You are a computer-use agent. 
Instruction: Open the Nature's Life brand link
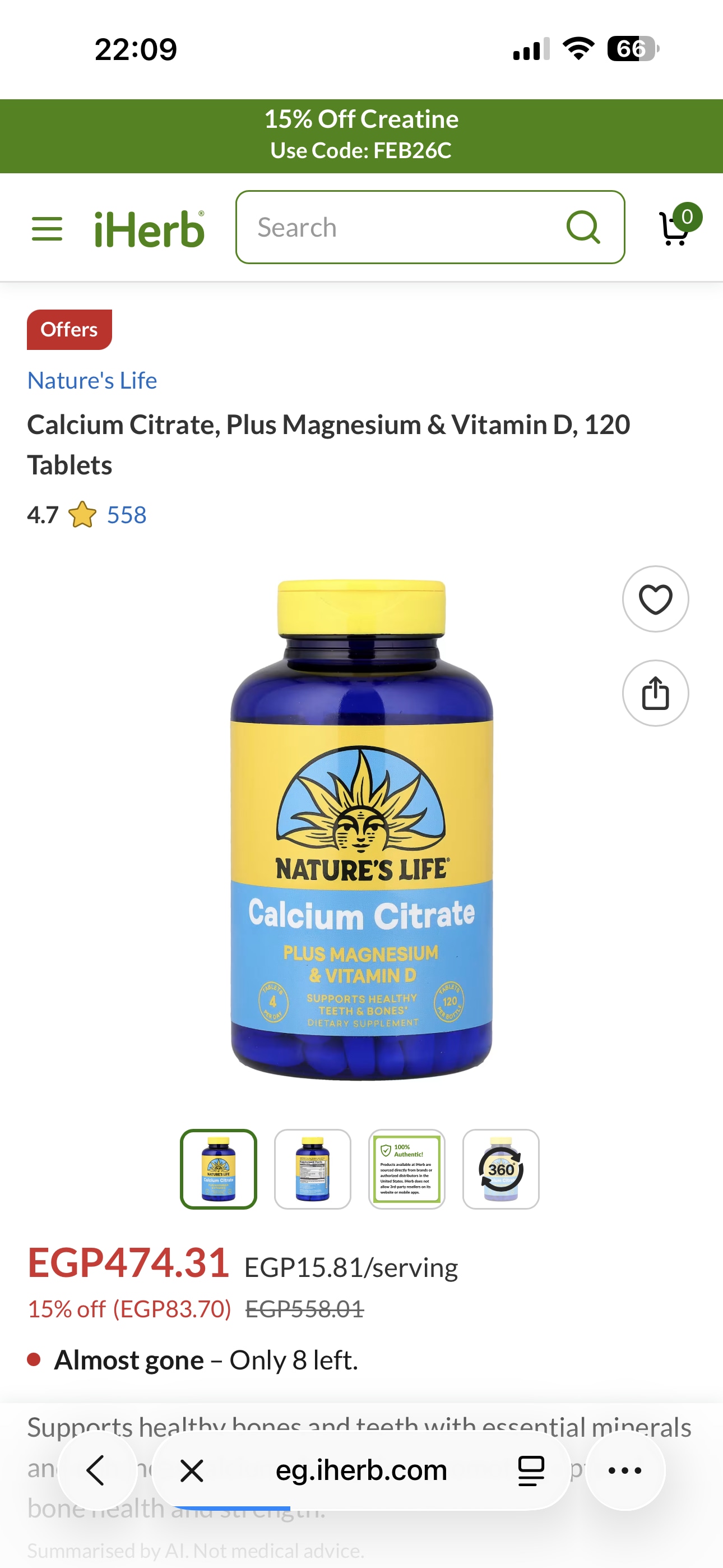(x=92, y=380)
